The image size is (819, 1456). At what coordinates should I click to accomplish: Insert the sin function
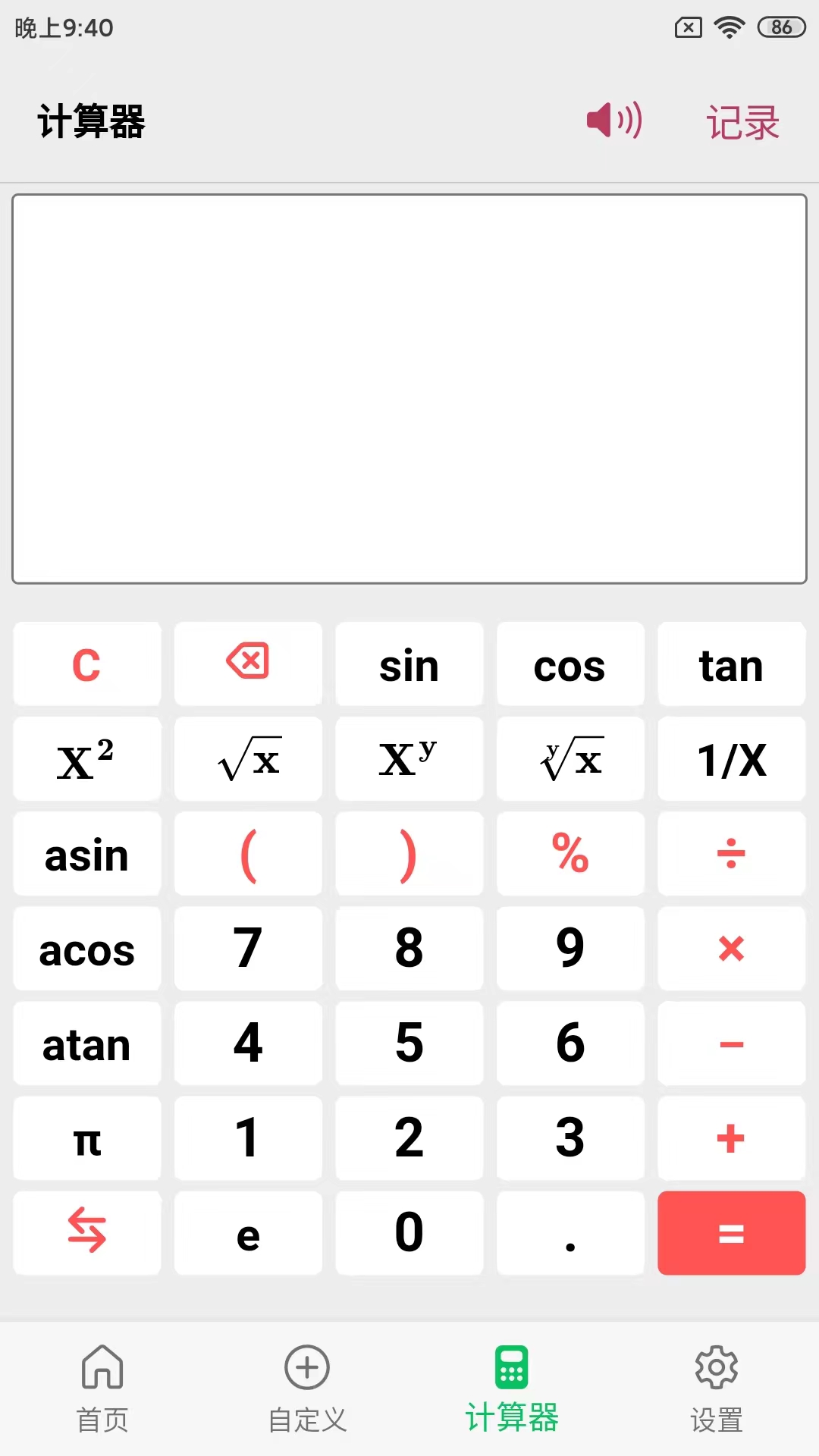409,665
